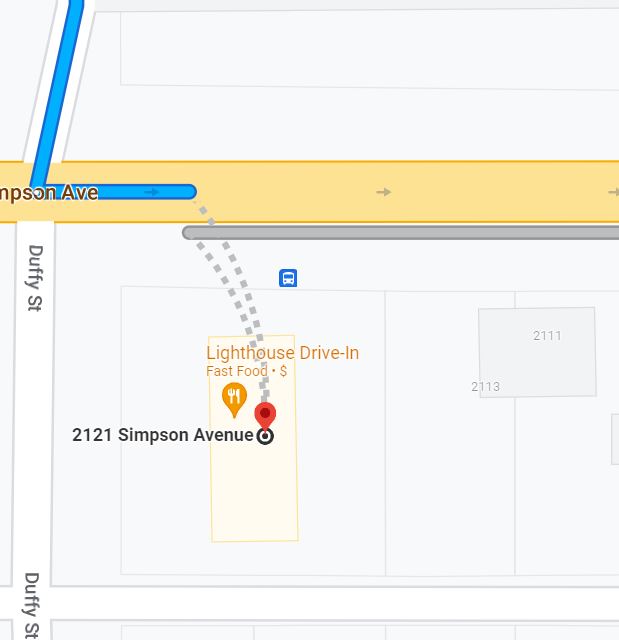Tap the bus stop icon
The width and height of the screenshot is (619, 640).
[288, 278]
